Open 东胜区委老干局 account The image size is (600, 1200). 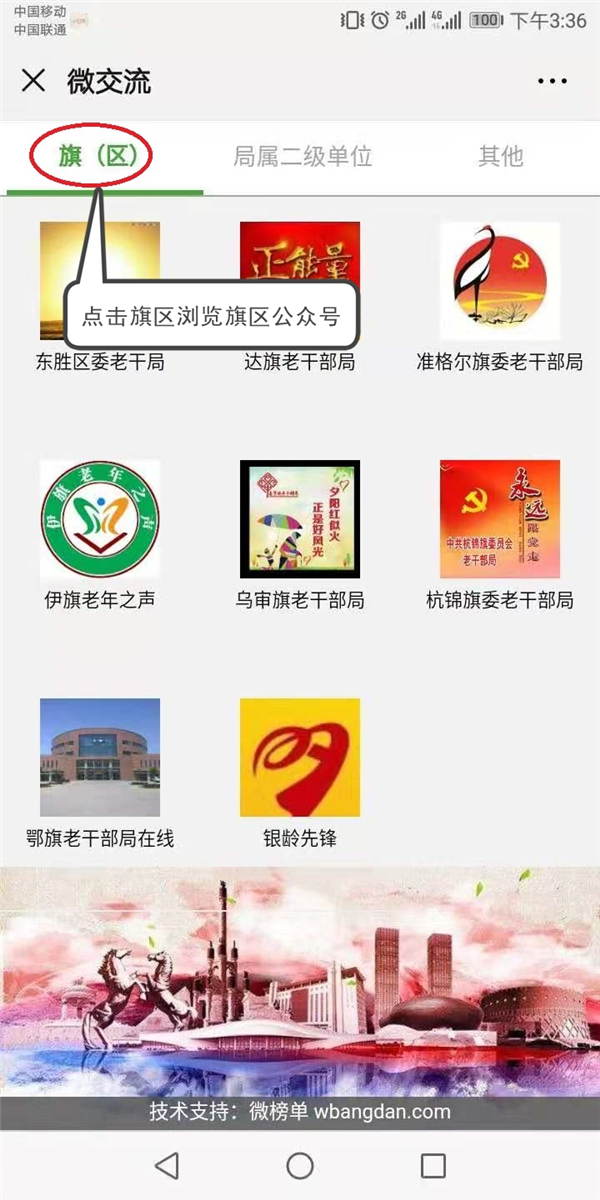pyautogui.click(x=100, y=297)
